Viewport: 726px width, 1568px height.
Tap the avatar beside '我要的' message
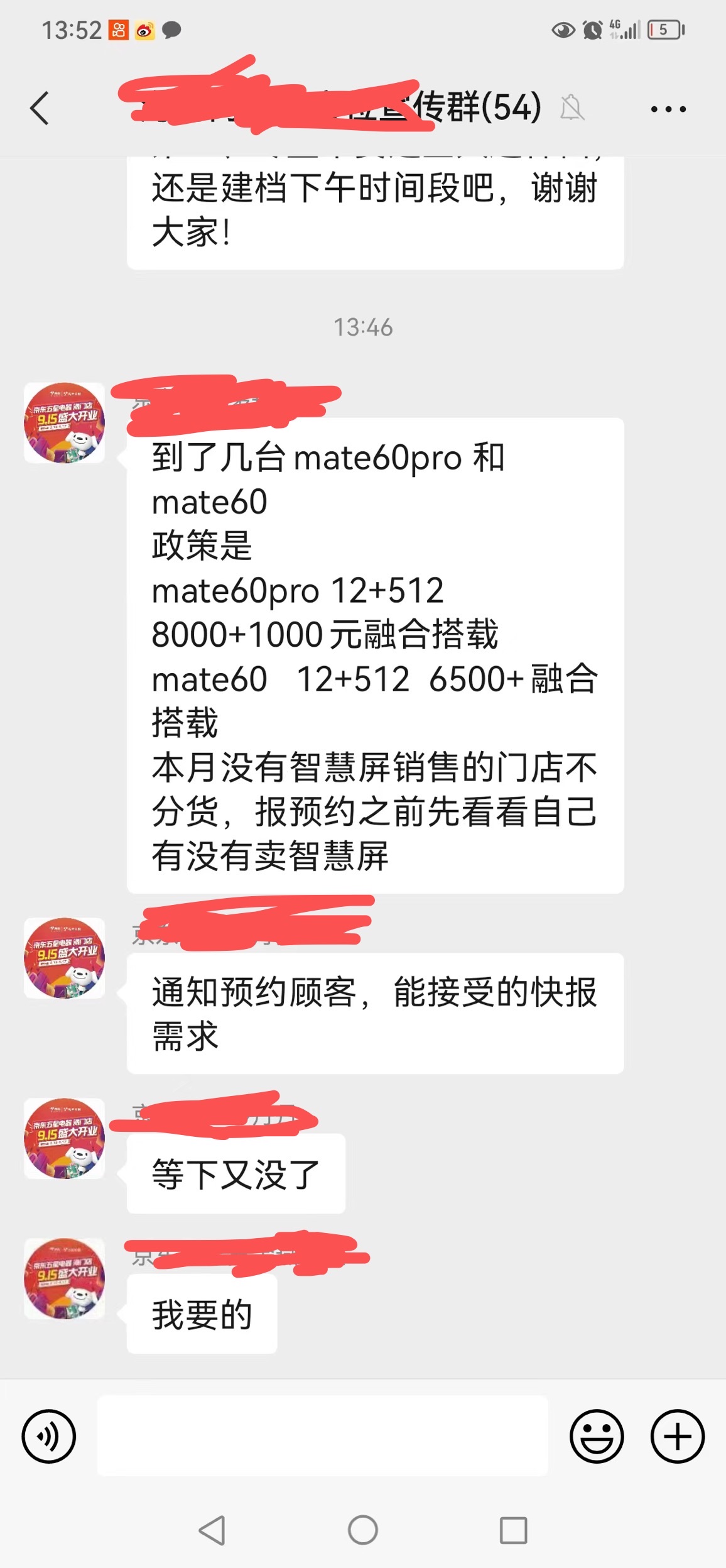(65, 1280)
